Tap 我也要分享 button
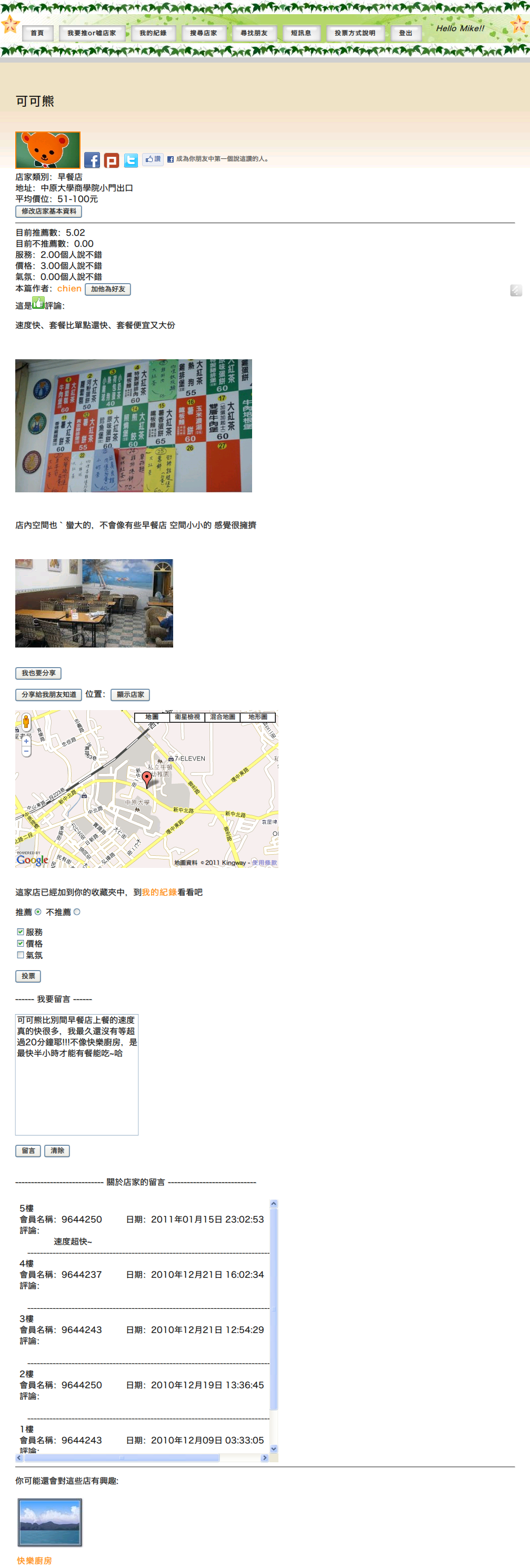The width and height of the screenshot is (530, 1568). click(38, 673)
